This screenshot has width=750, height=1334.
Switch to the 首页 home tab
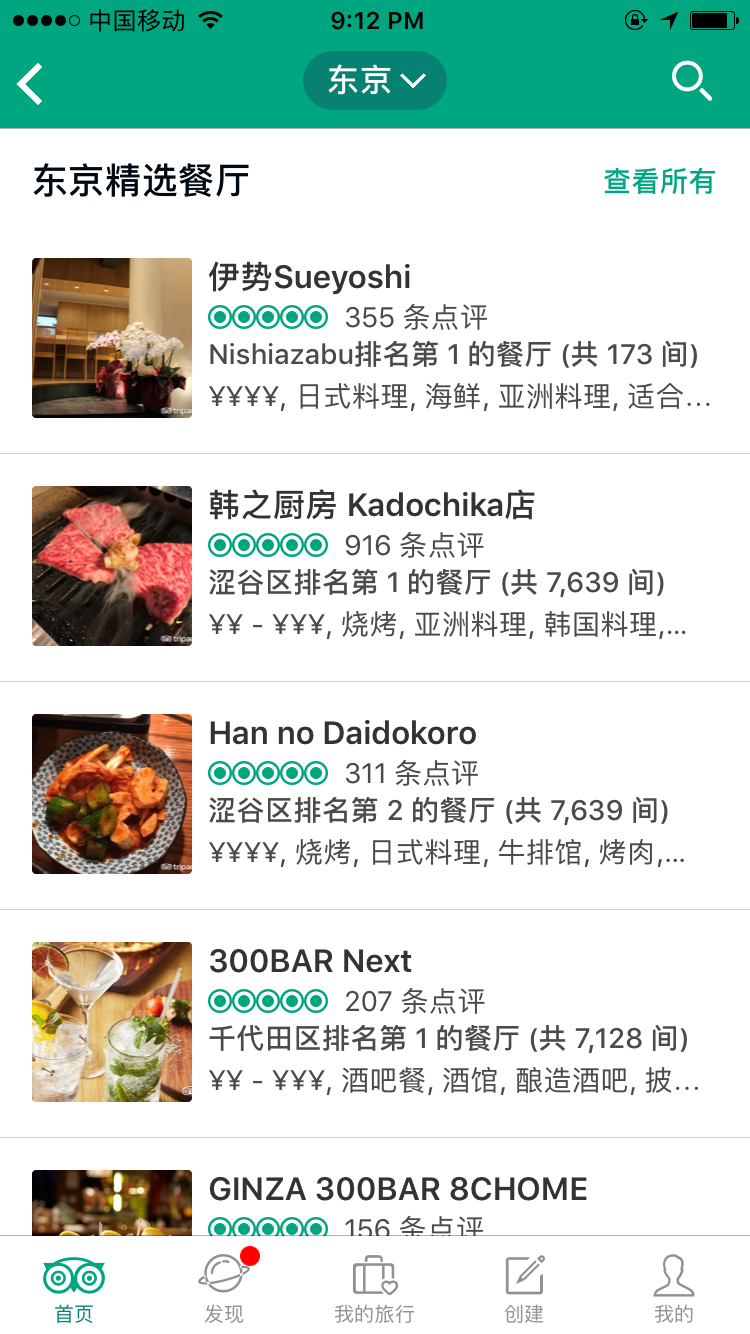pos(74,1288)
